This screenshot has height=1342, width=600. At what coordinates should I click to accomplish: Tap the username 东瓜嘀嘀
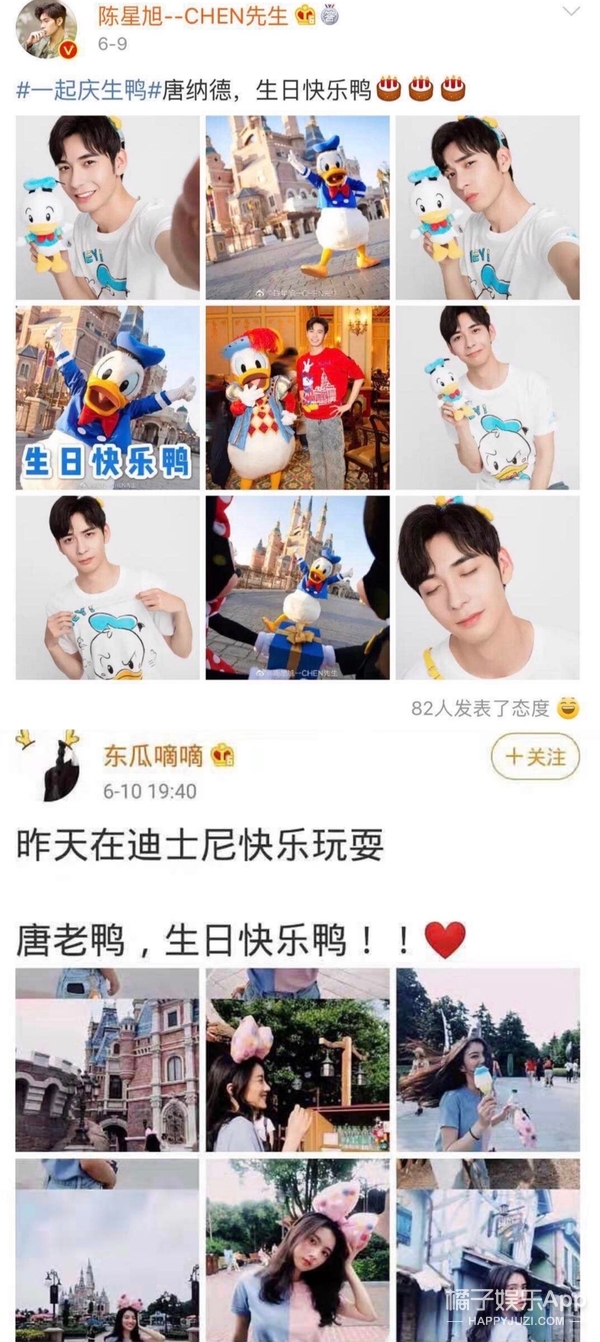(x=152, y=755)
